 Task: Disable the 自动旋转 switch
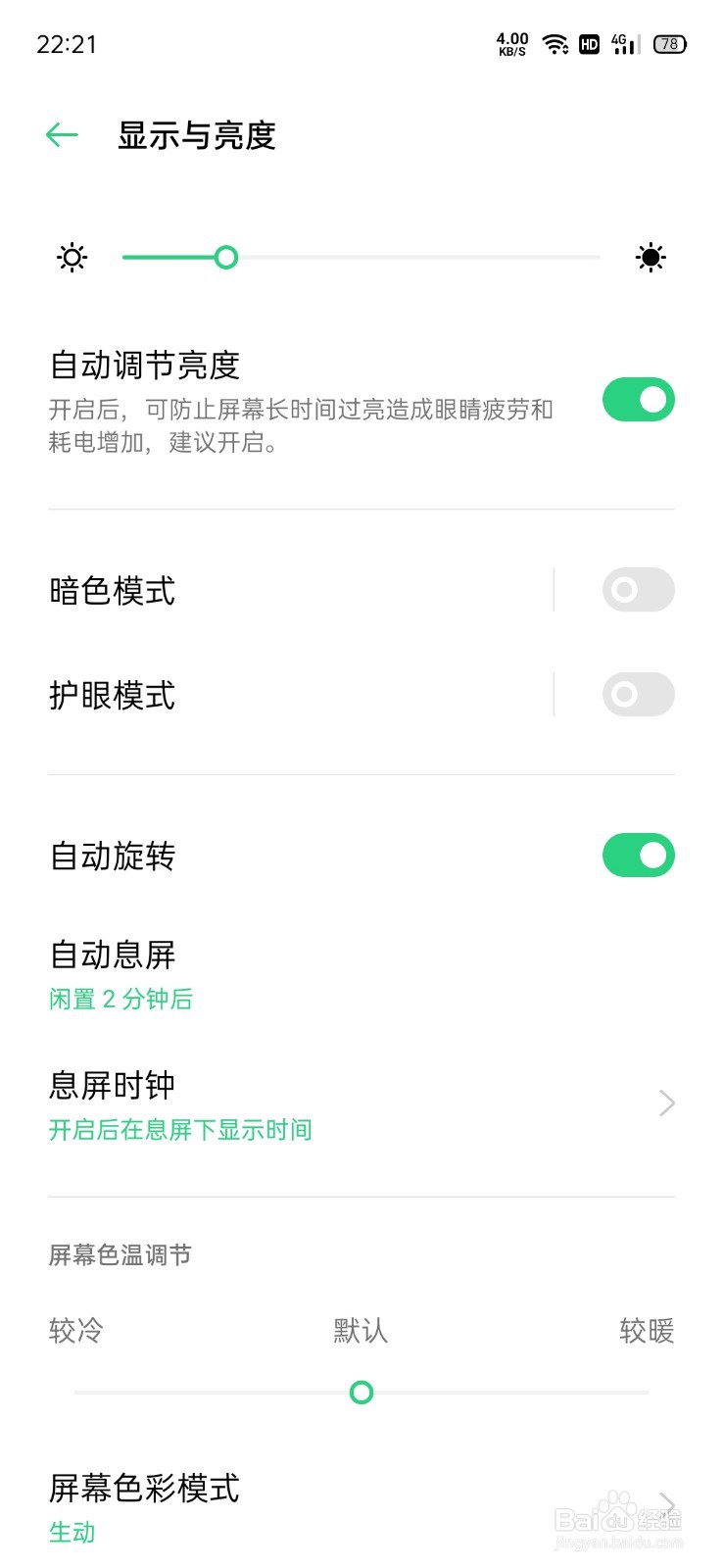638,856
